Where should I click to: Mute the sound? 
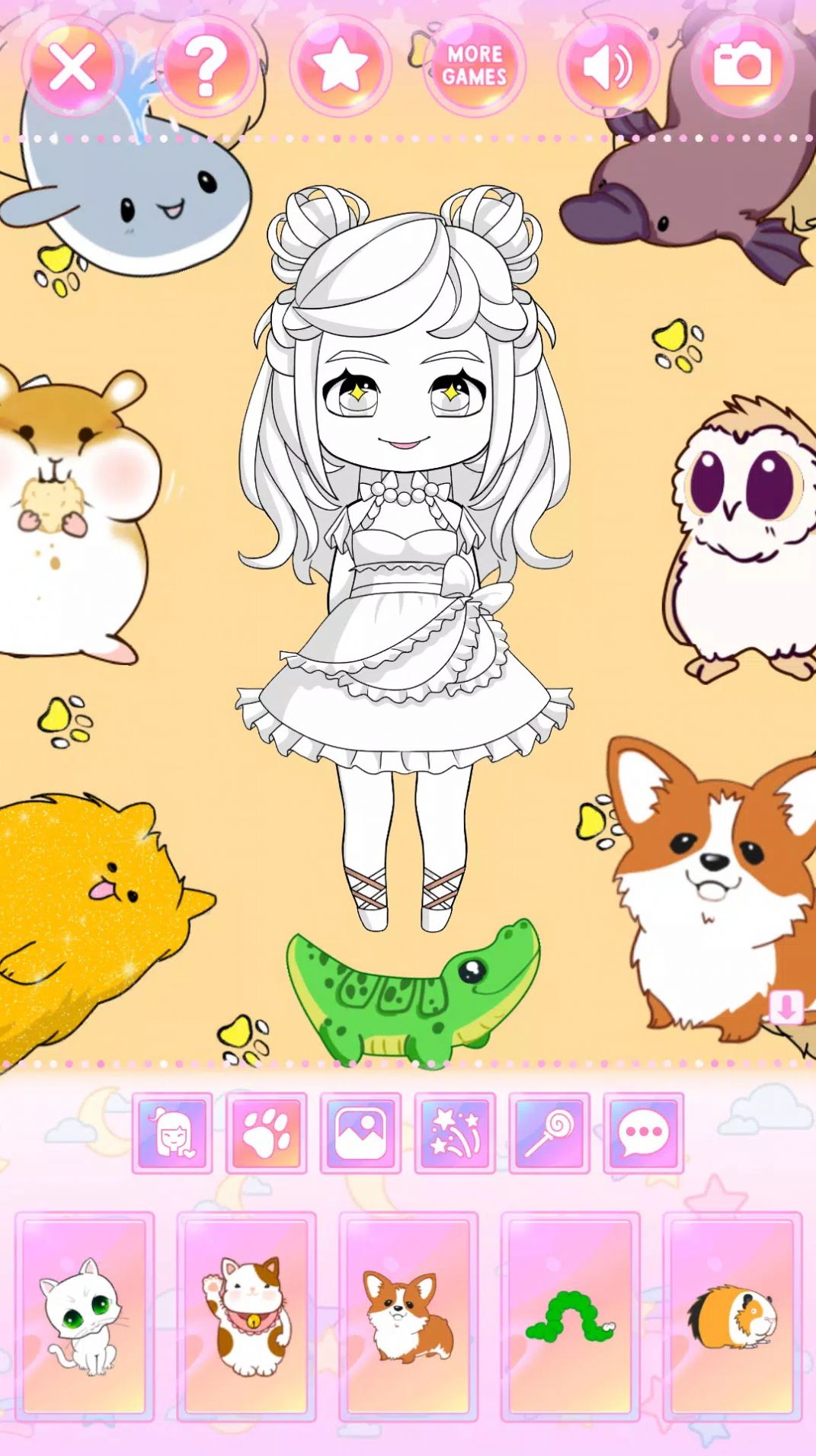tap(607, 66)
